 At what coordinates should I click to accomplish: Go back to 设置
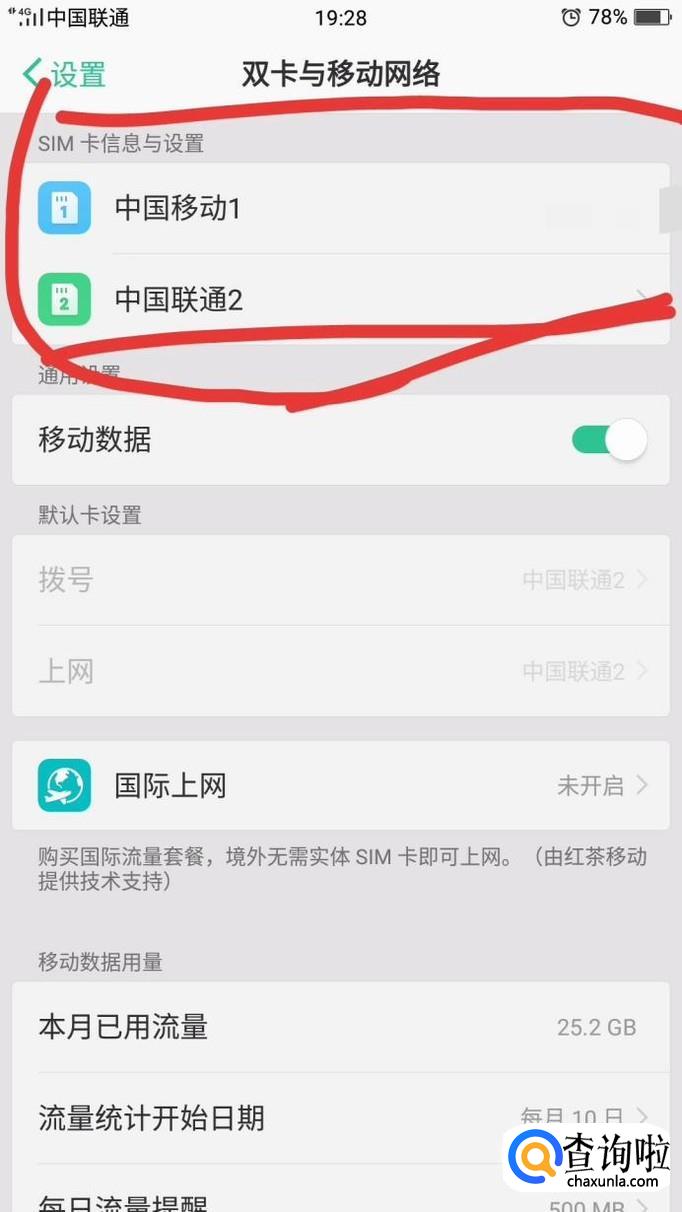[64, 74]
